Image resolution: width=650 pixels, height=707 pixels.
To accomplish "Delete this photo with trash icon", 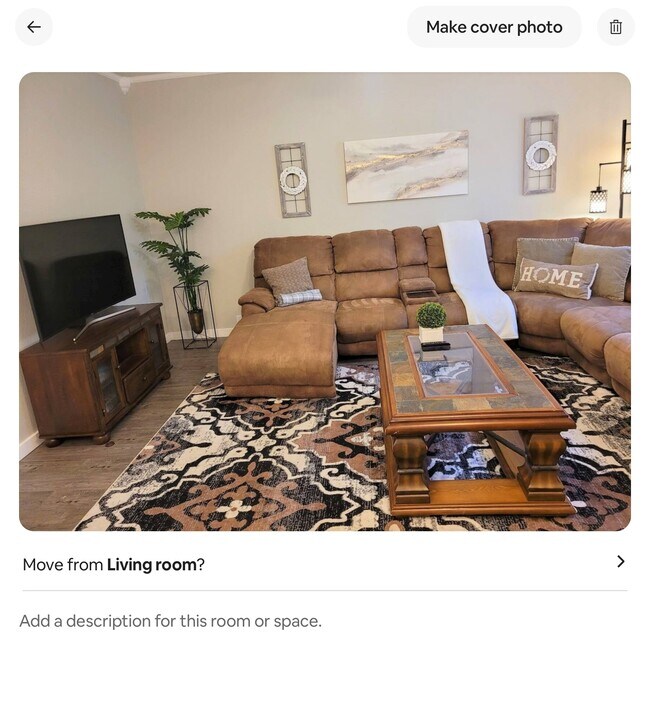I will [615, 27].
